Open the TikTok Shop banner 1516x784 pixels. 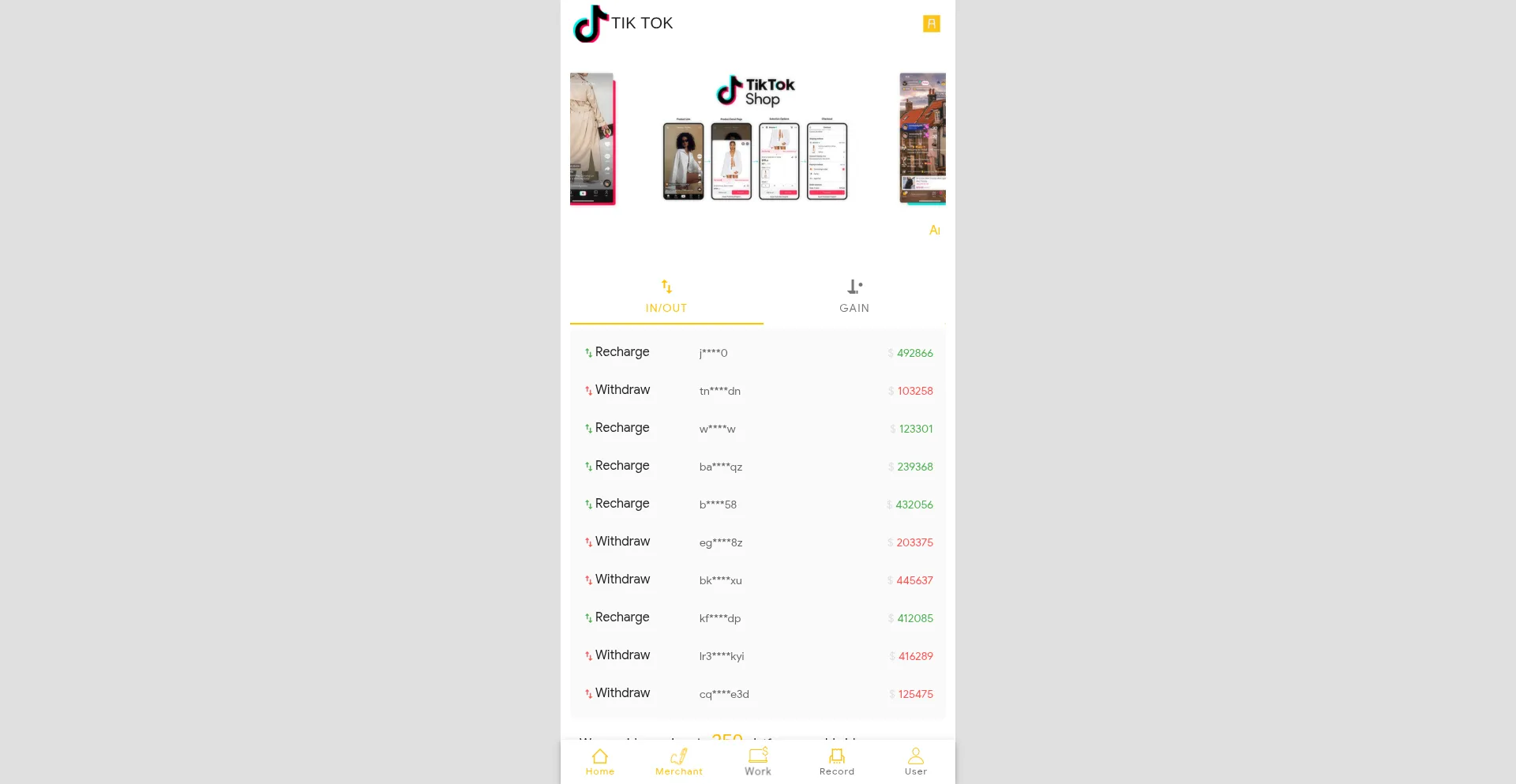(x=756, y=139)
